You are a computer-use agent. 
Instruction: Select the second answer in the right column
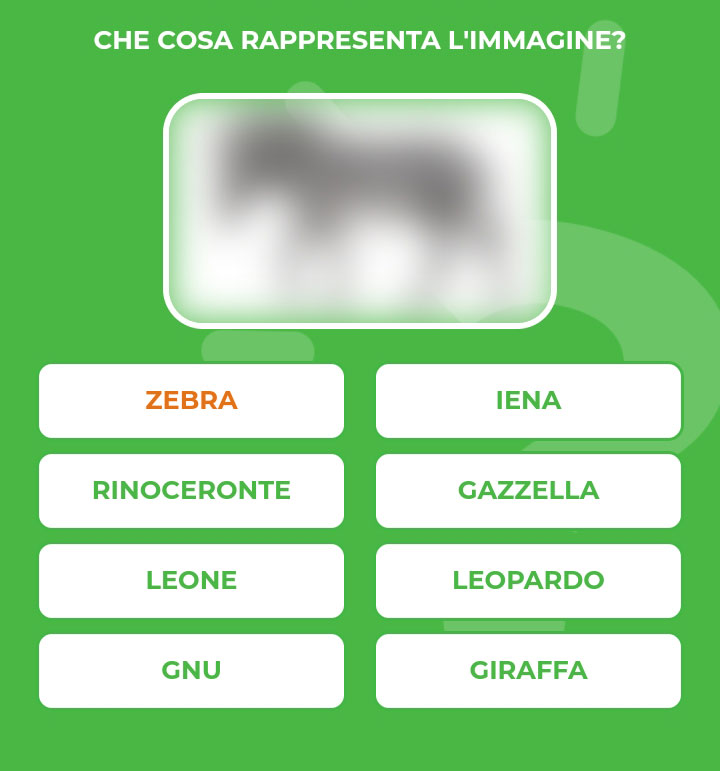point(528,491)
